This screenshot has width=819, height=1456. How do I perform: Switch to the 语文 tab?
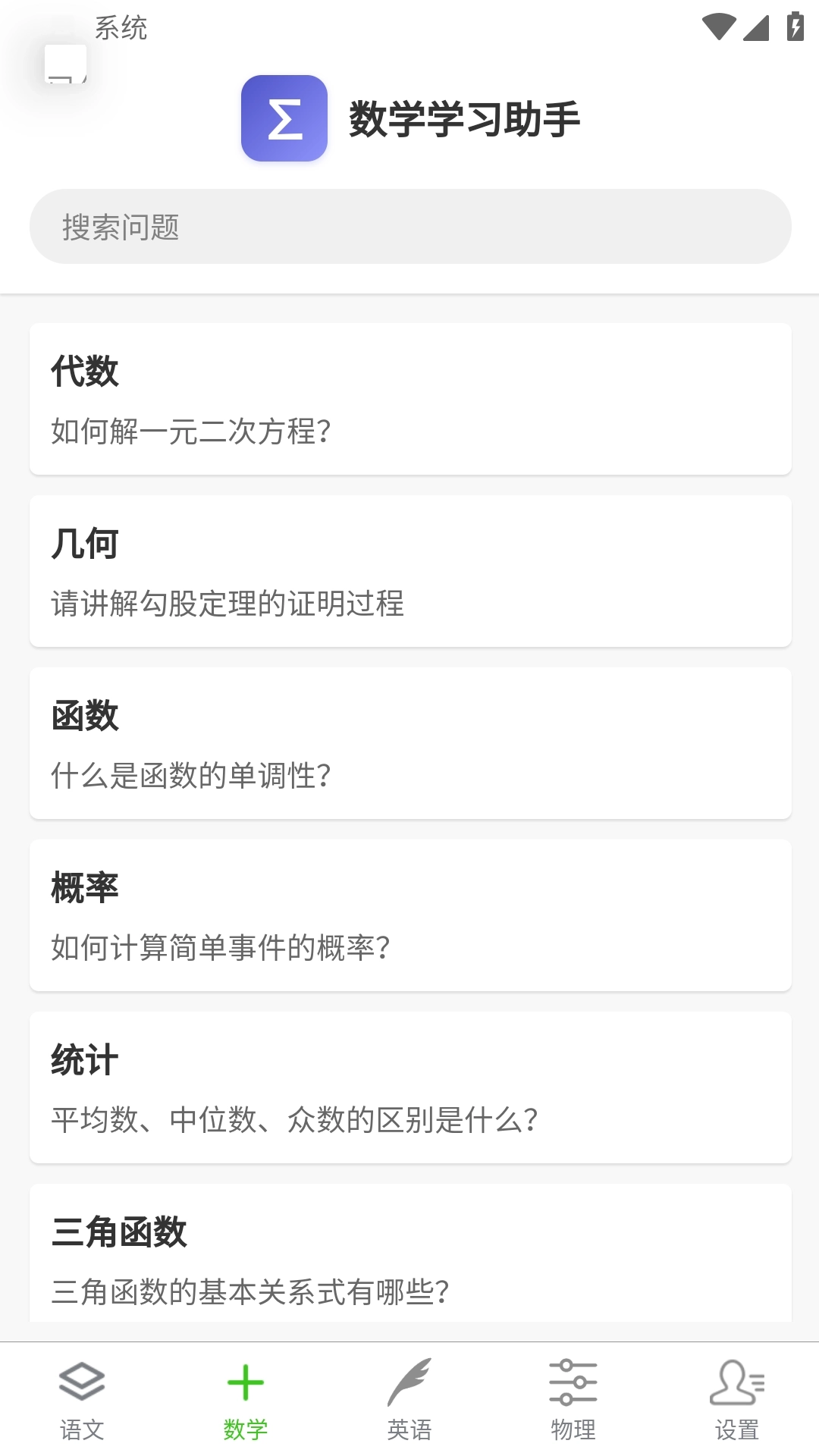(x=83, y=1403)
